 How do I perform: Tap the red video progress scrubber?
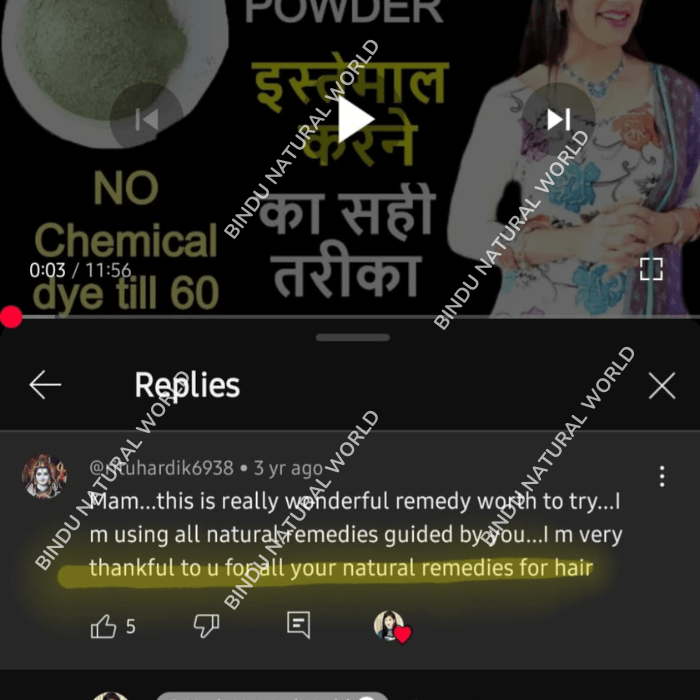11,317
